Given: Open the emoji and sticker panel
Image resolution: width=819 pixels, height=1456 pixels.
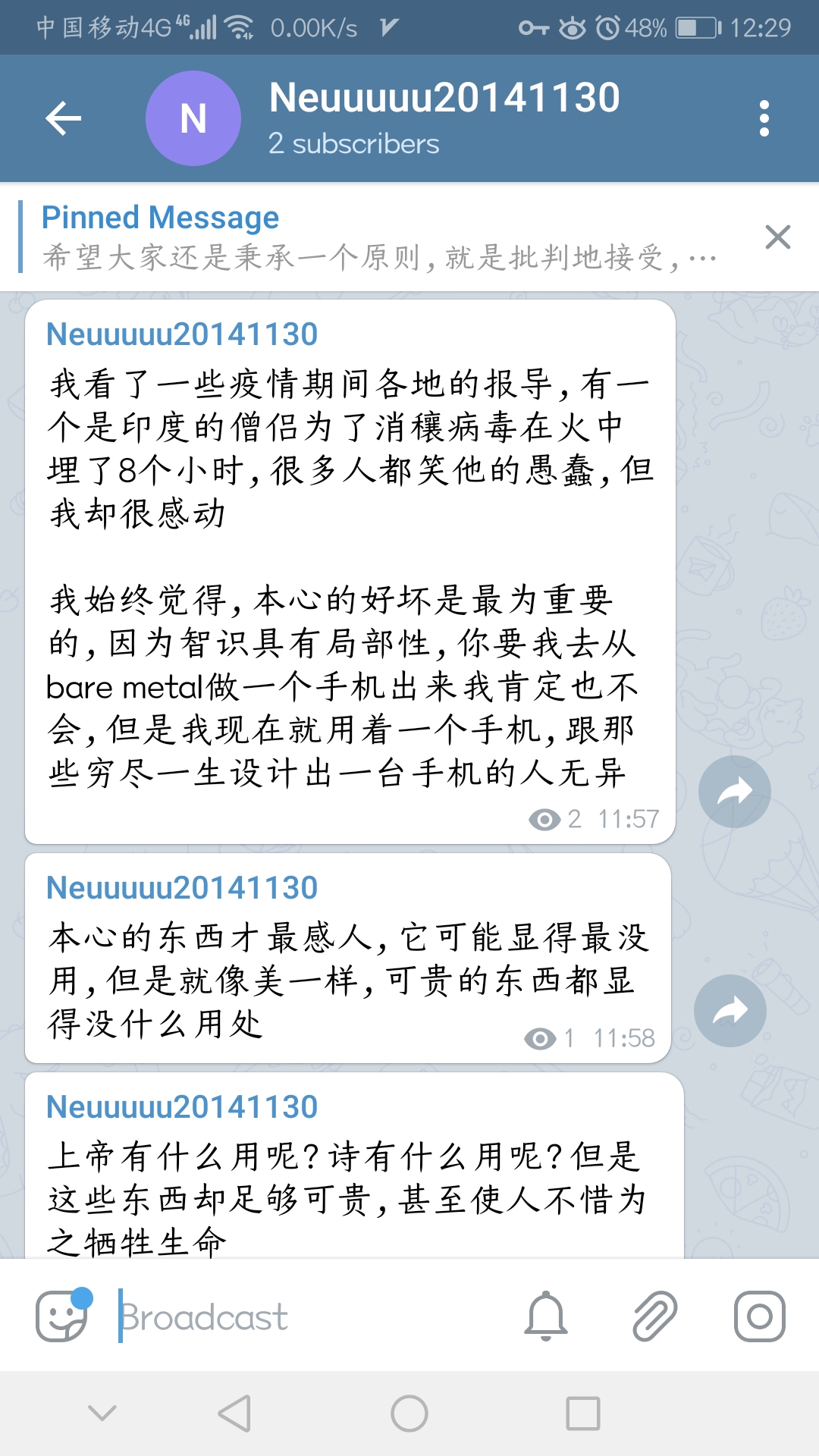Looking at the screenshot, I should click(62, 1316).
